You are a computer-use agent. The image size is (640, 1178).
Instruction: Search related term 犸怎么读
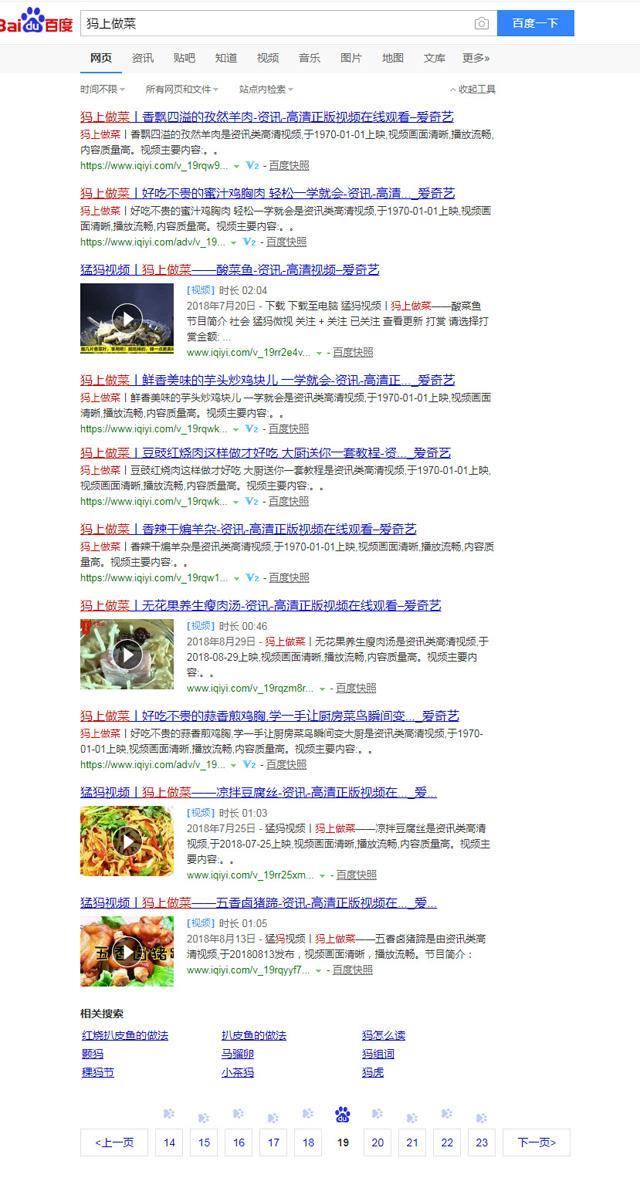383,1035
